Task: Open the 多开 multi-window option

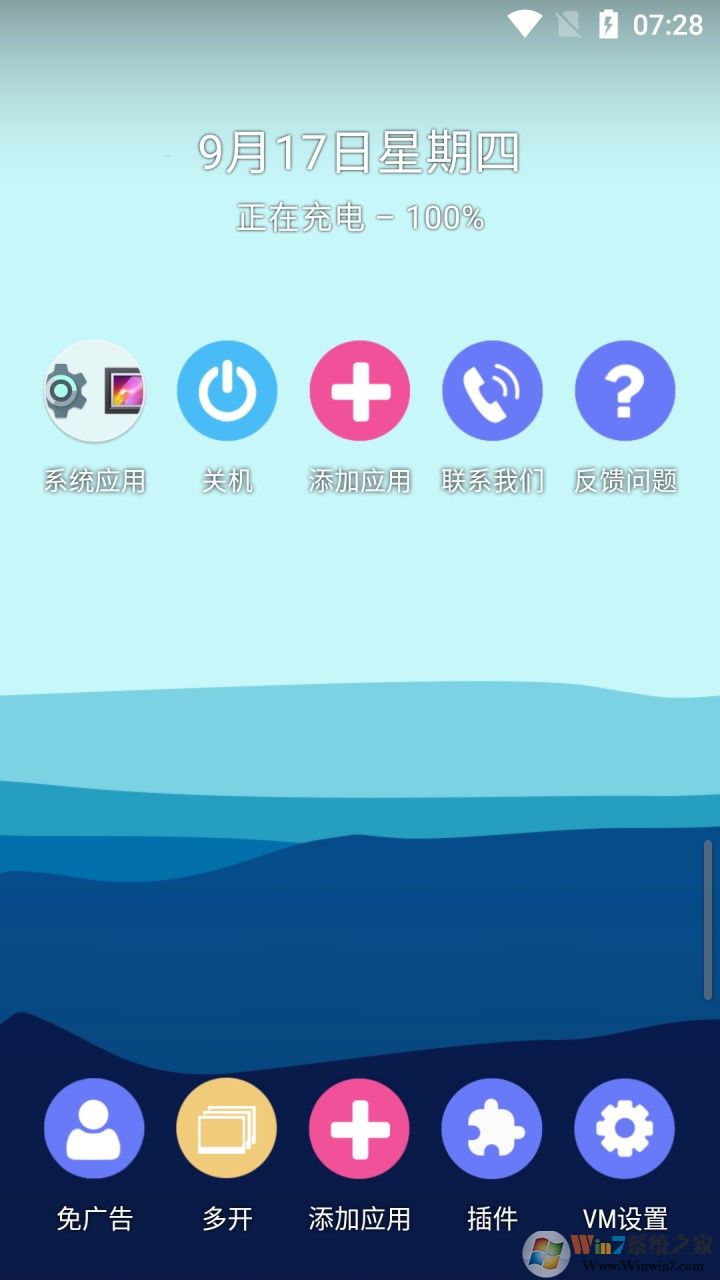Action: (227, 1129)
